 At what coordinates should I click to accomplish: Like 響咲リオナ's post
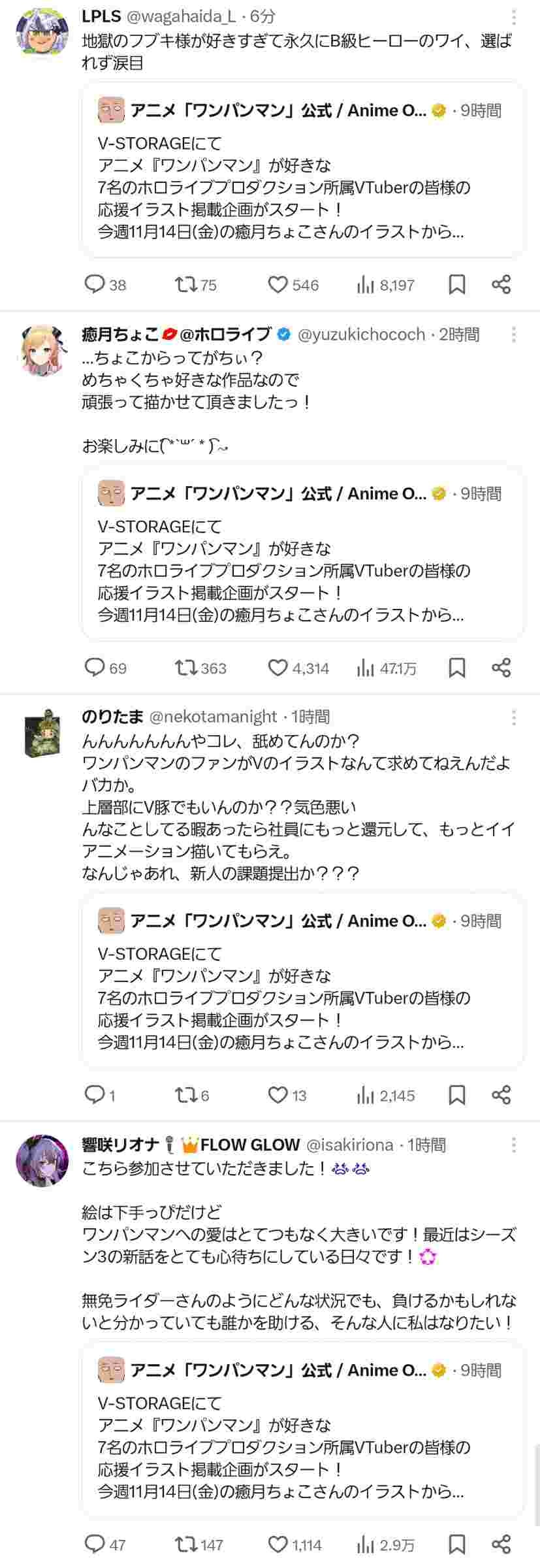click(x=278, y=1544)
